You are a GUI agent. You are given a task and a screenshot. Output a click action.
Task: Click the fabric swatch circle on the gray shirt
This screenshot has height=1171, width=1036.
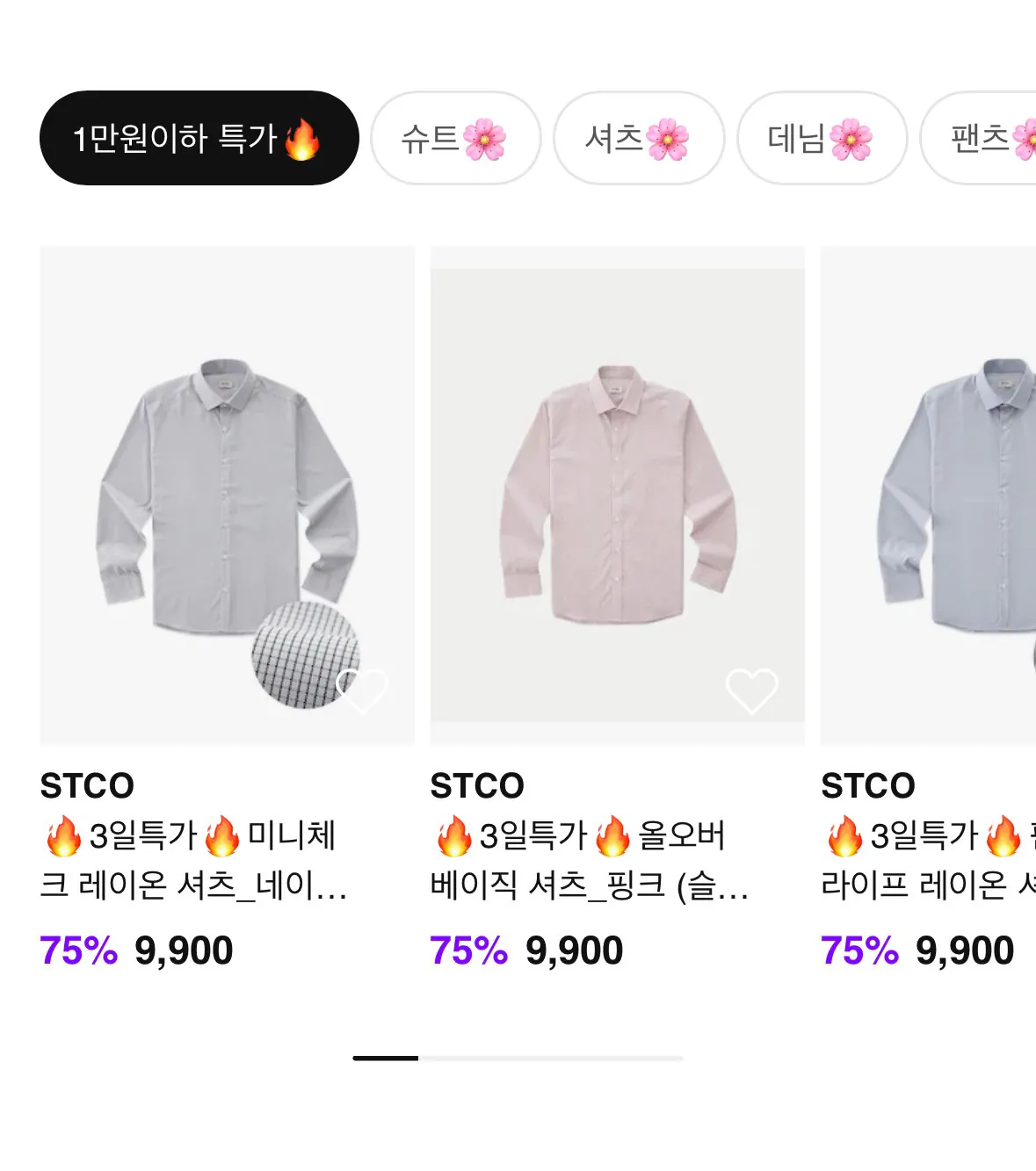tap(306, 659)
